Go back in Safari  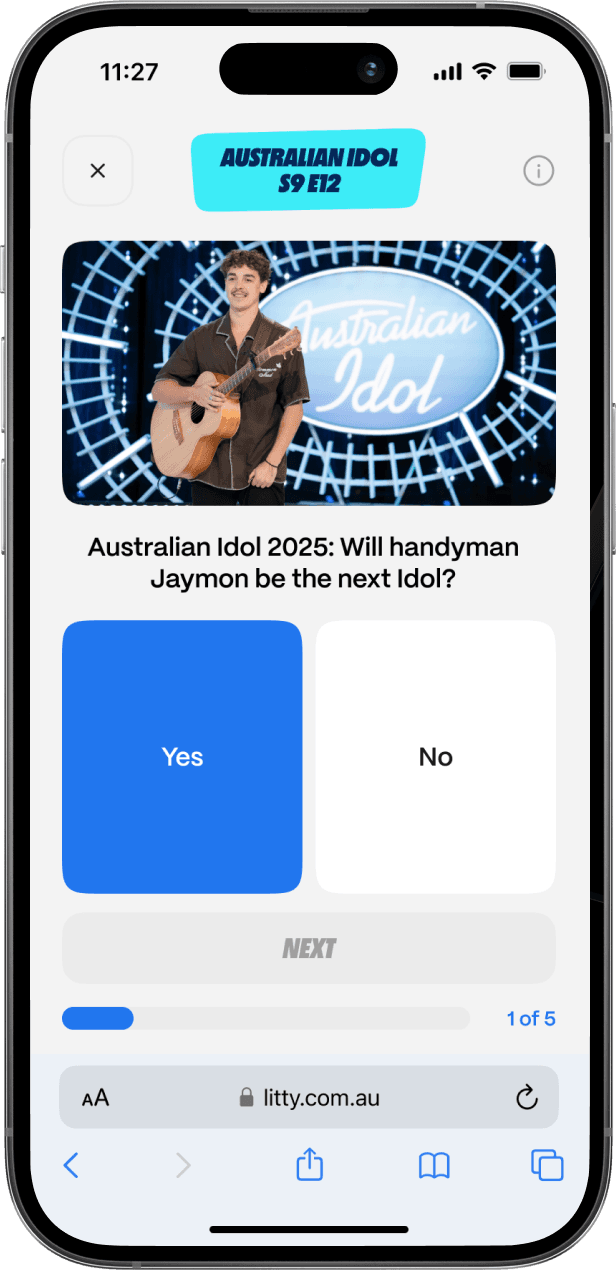(x=71, y=1165)
